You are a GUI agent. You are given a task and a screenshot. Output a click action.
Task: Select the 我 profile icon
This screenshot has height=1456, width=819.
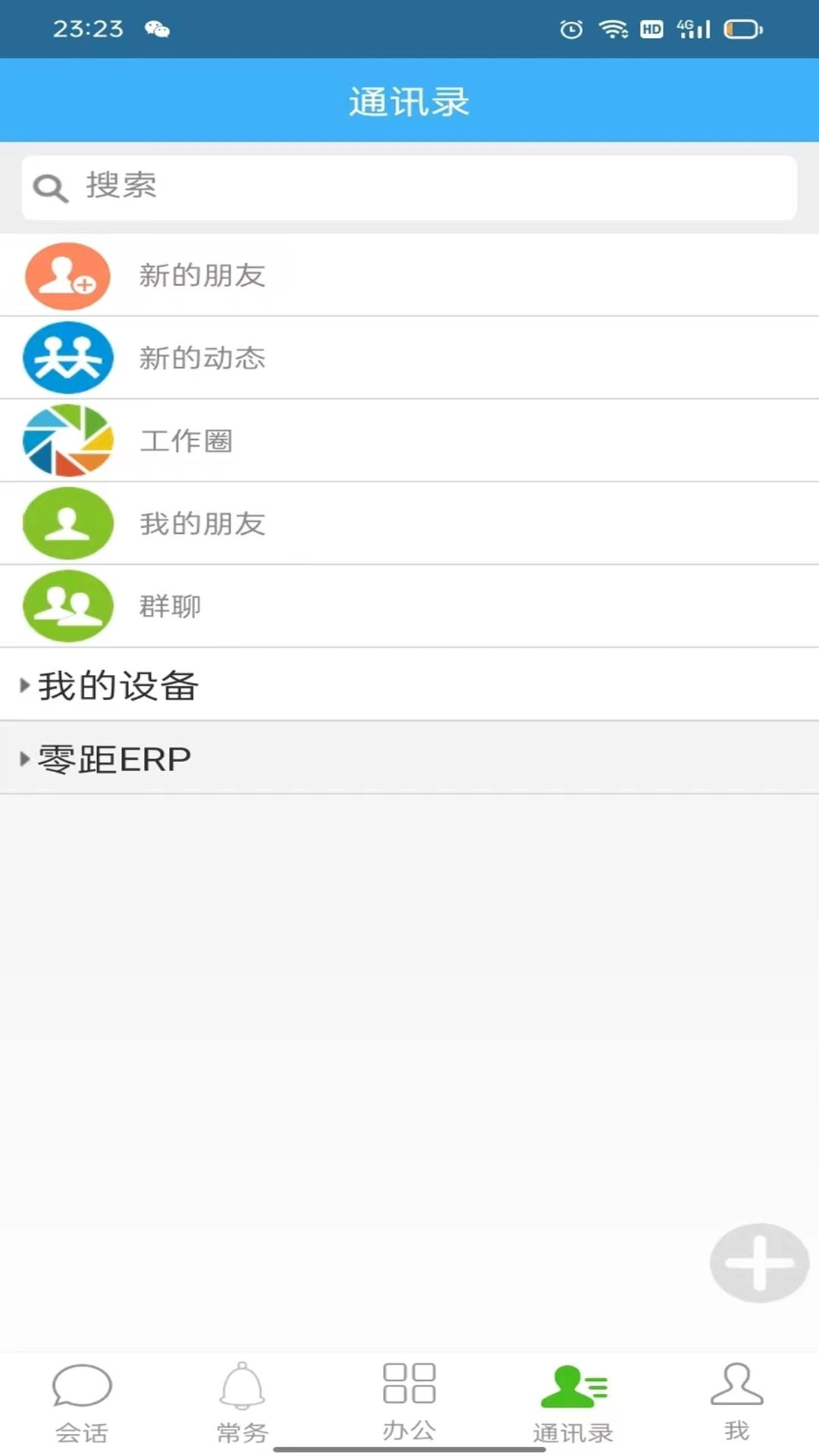pyautogui.click(x=735, y=1385)
